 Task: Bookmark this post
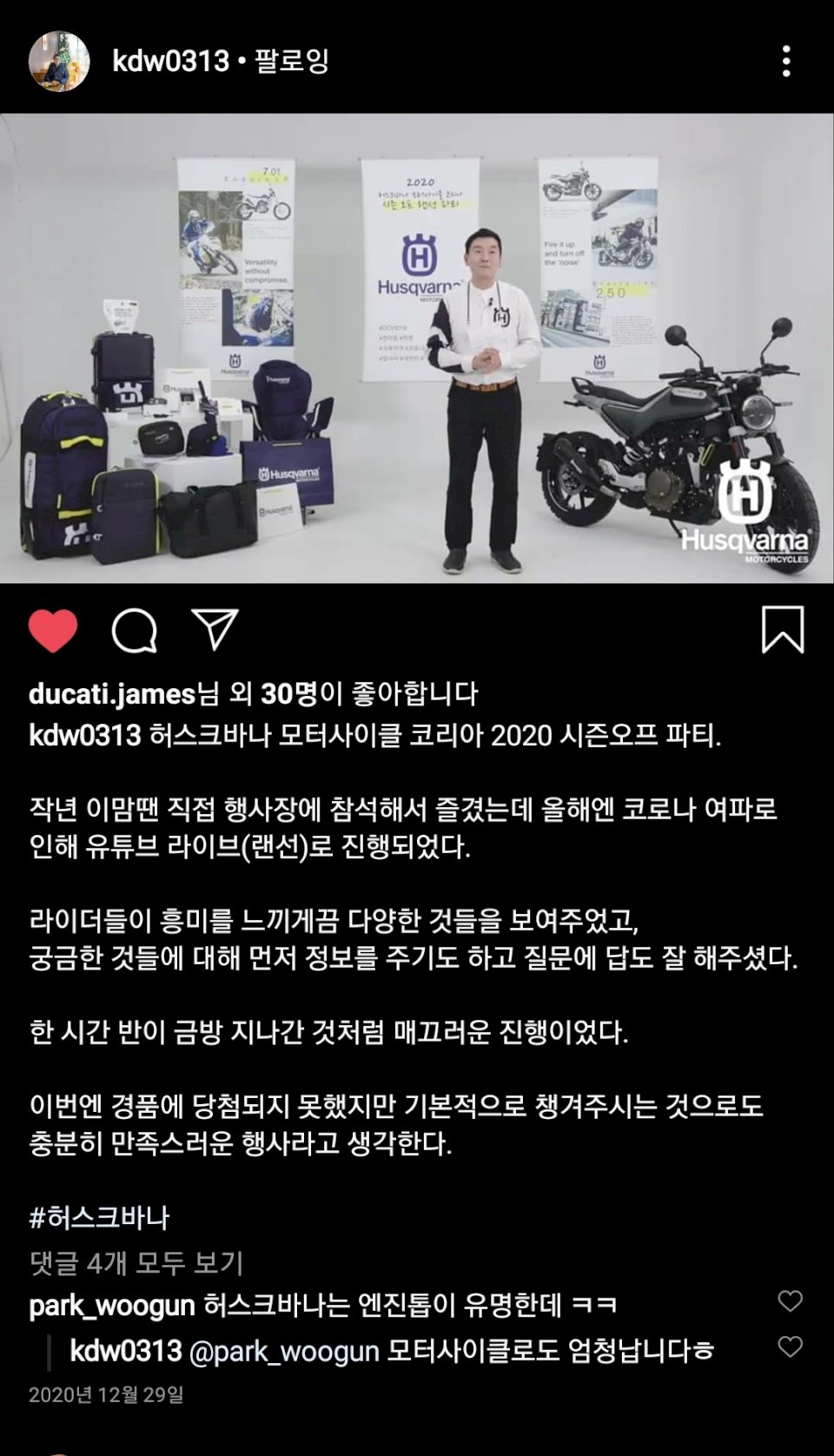click(x=782, y=630)
